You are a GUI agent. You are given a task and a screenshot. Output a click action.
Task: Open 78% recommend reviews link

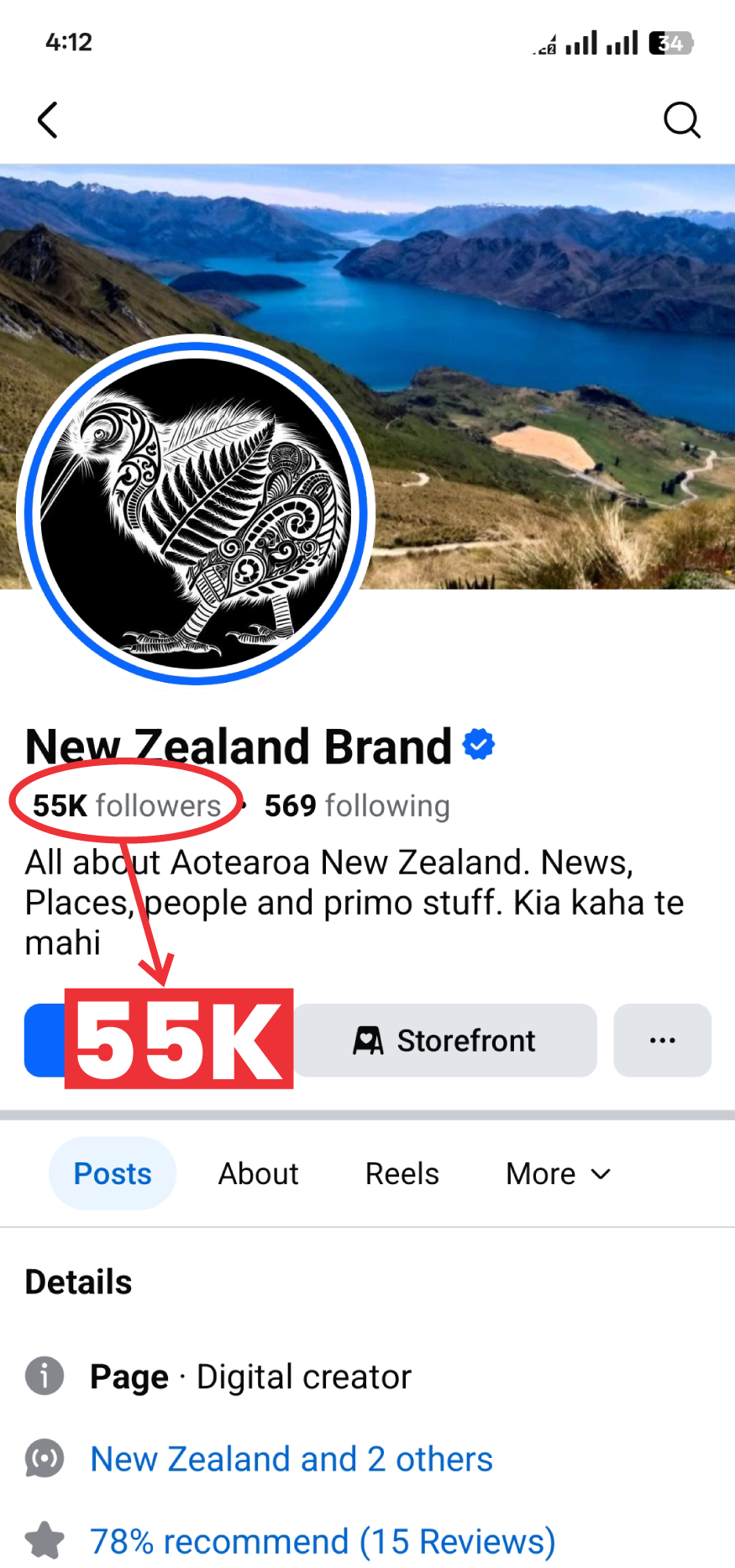323,1541
